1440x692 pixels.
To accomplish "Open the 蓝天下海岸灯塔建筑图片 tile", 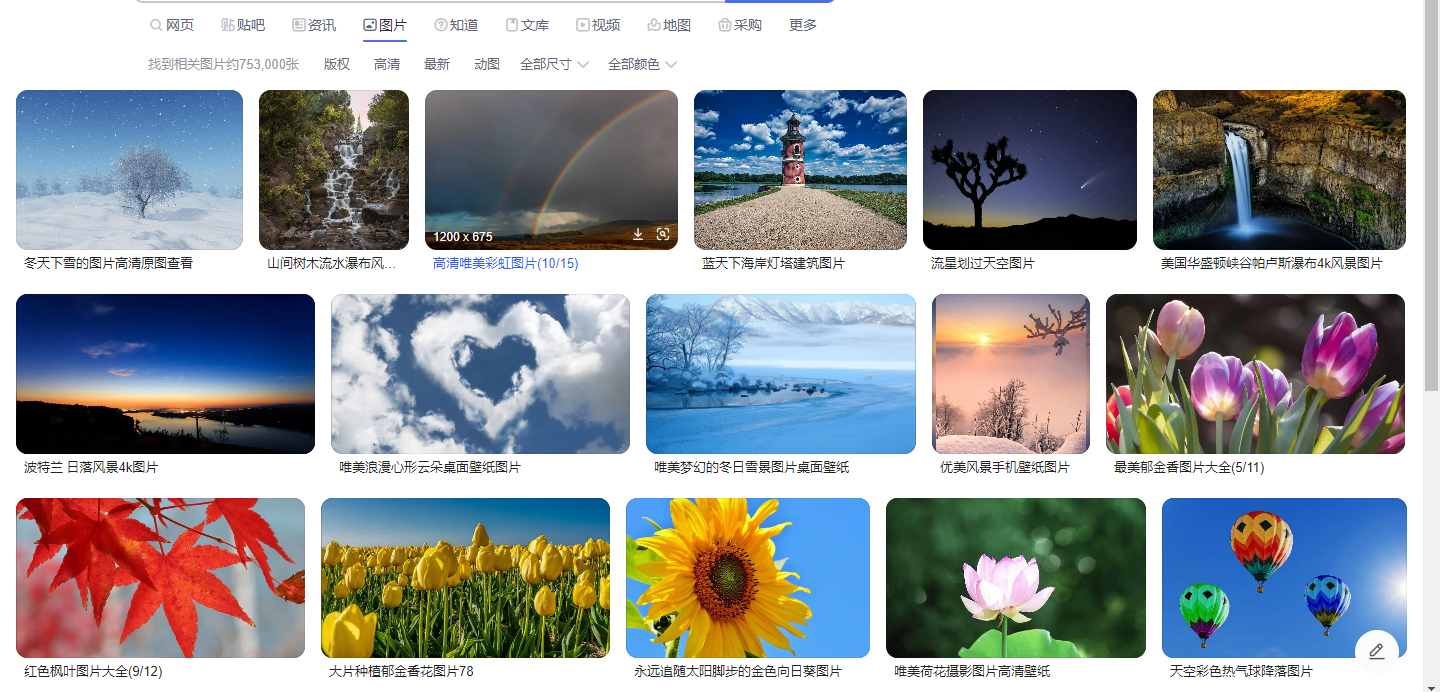I will point(800,169).
